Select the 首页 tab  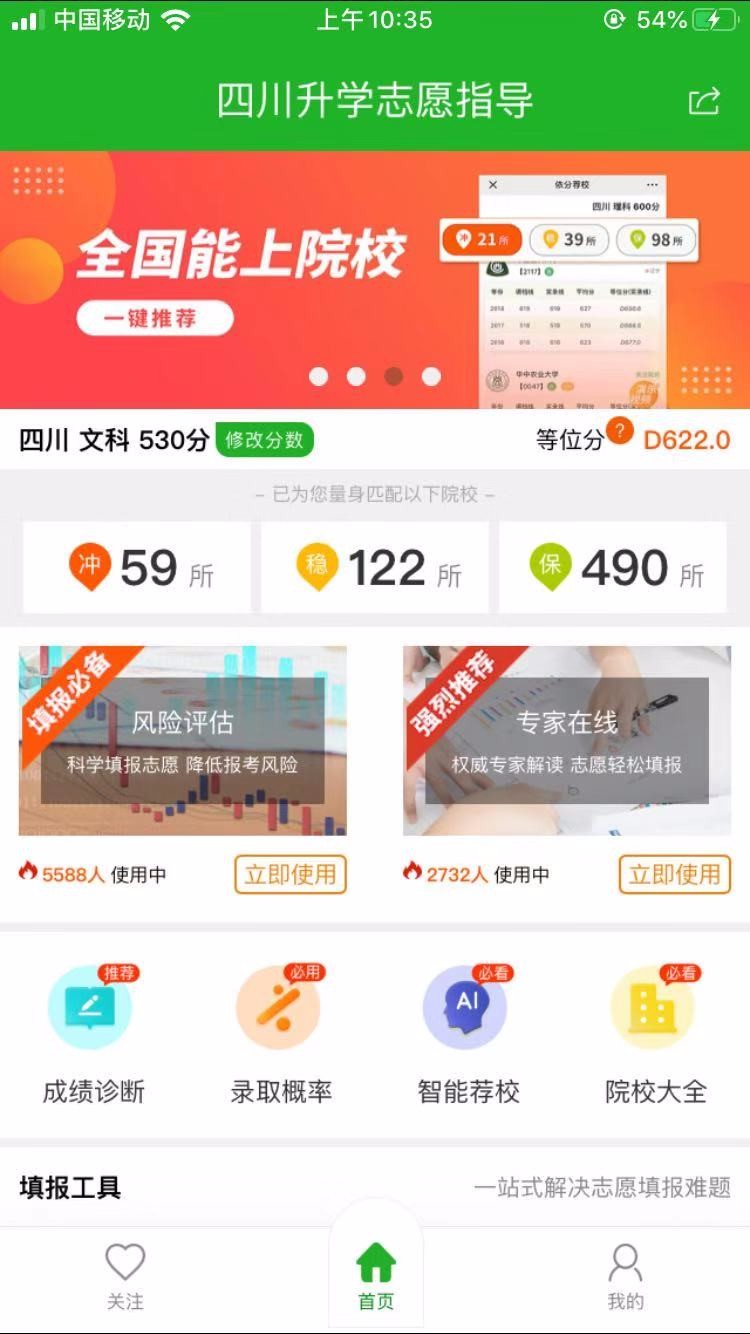point(376,1277)
